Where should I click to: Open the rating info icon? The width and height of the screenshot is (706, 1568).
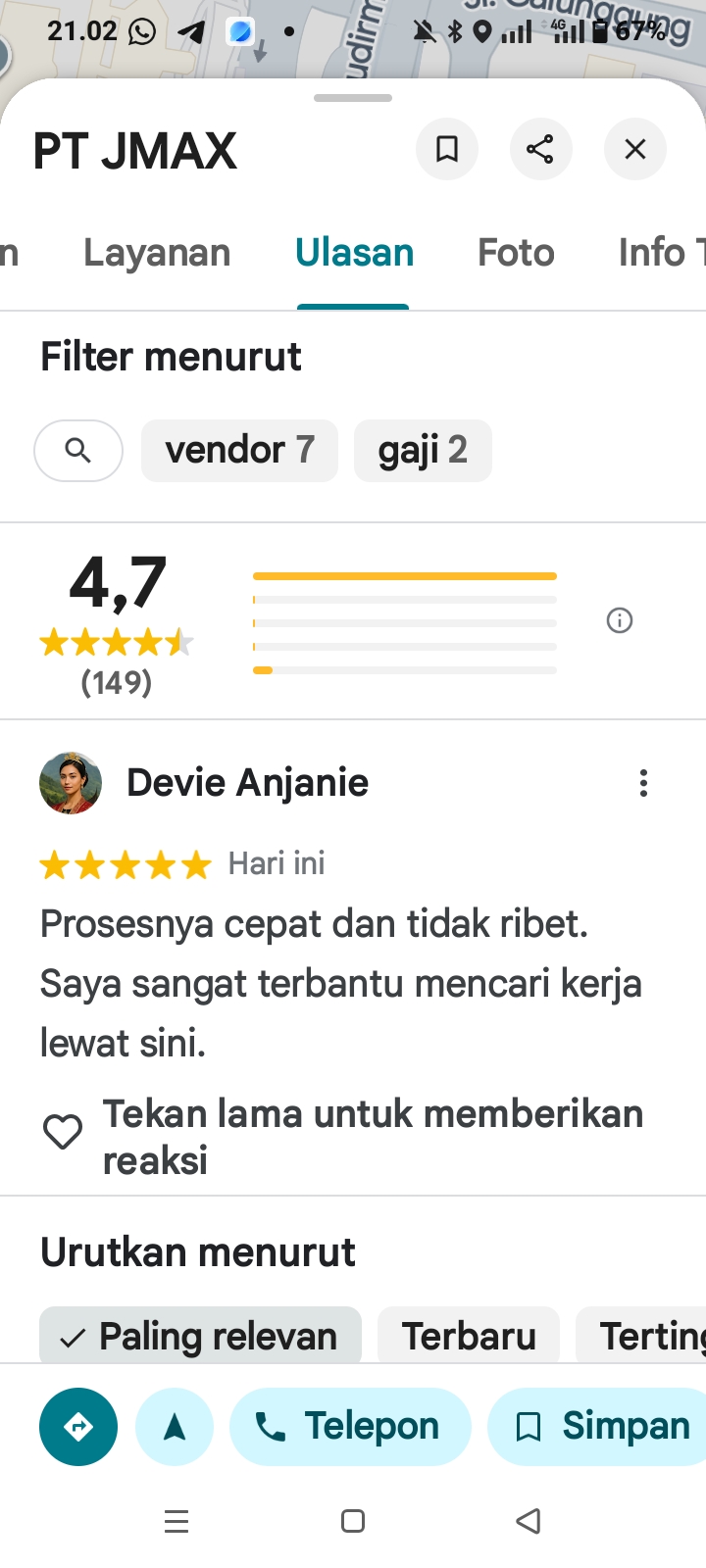click(620, 620)
